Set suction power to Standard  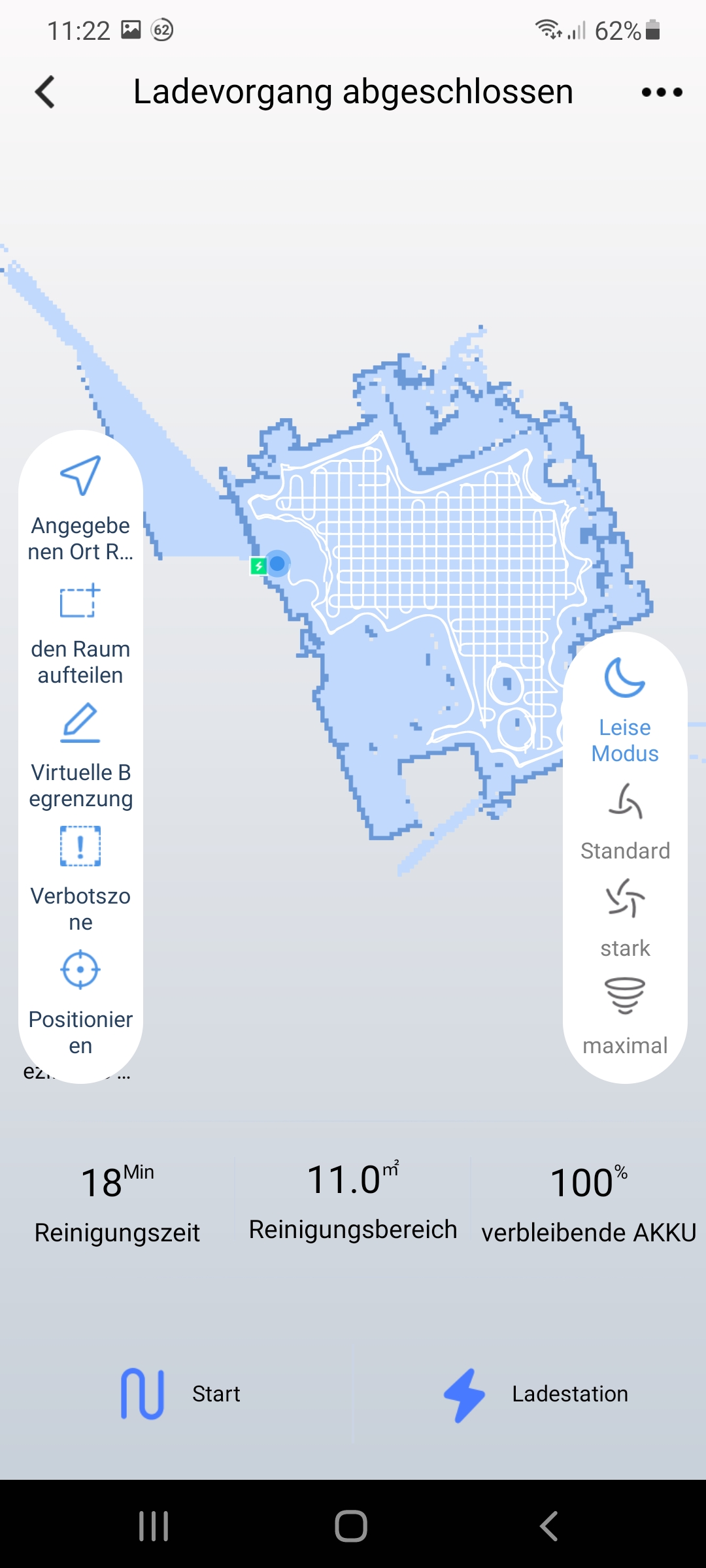tap(625, 822)
